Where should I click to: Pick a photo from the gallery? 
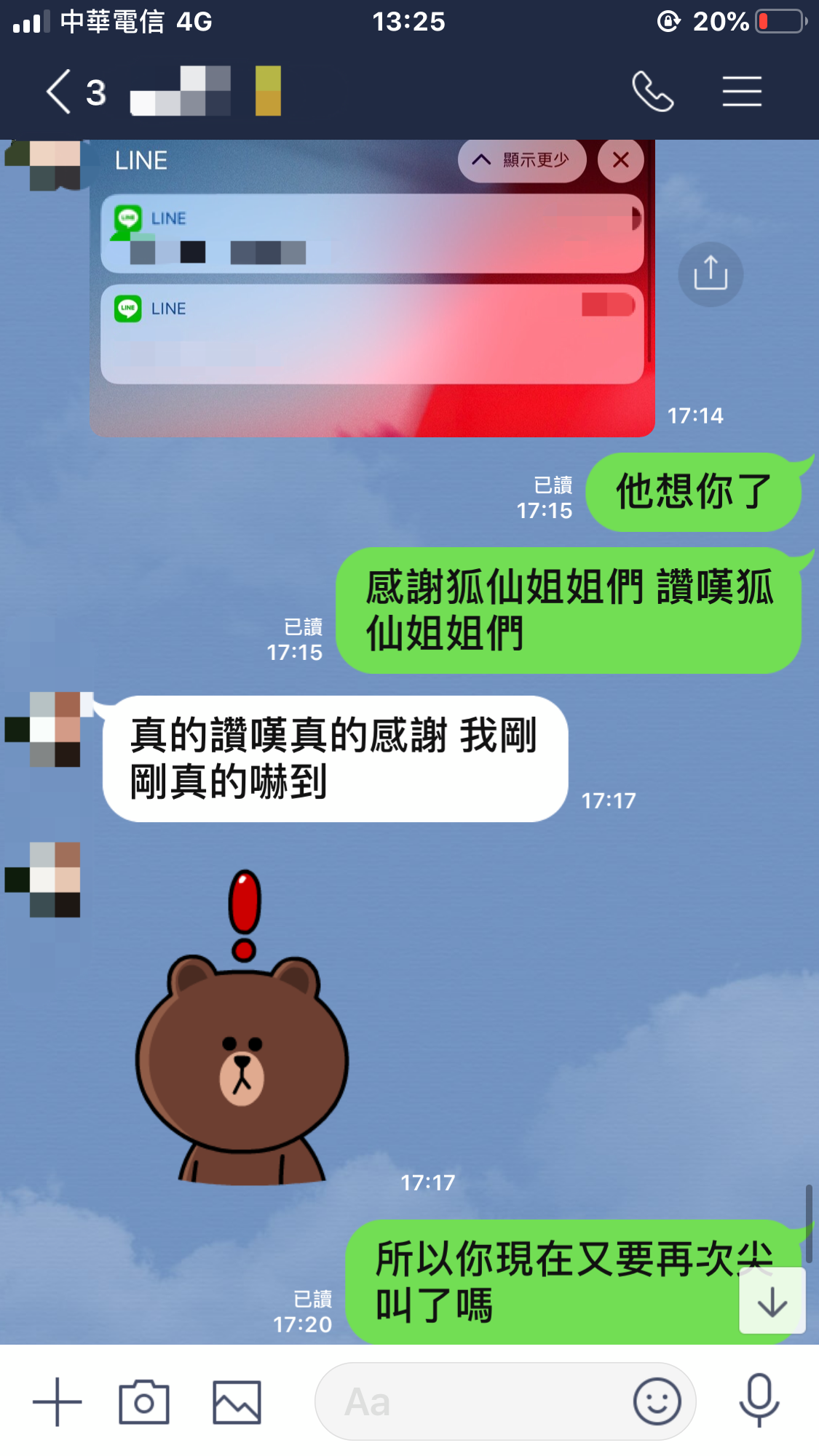(x=237, y=1401)
